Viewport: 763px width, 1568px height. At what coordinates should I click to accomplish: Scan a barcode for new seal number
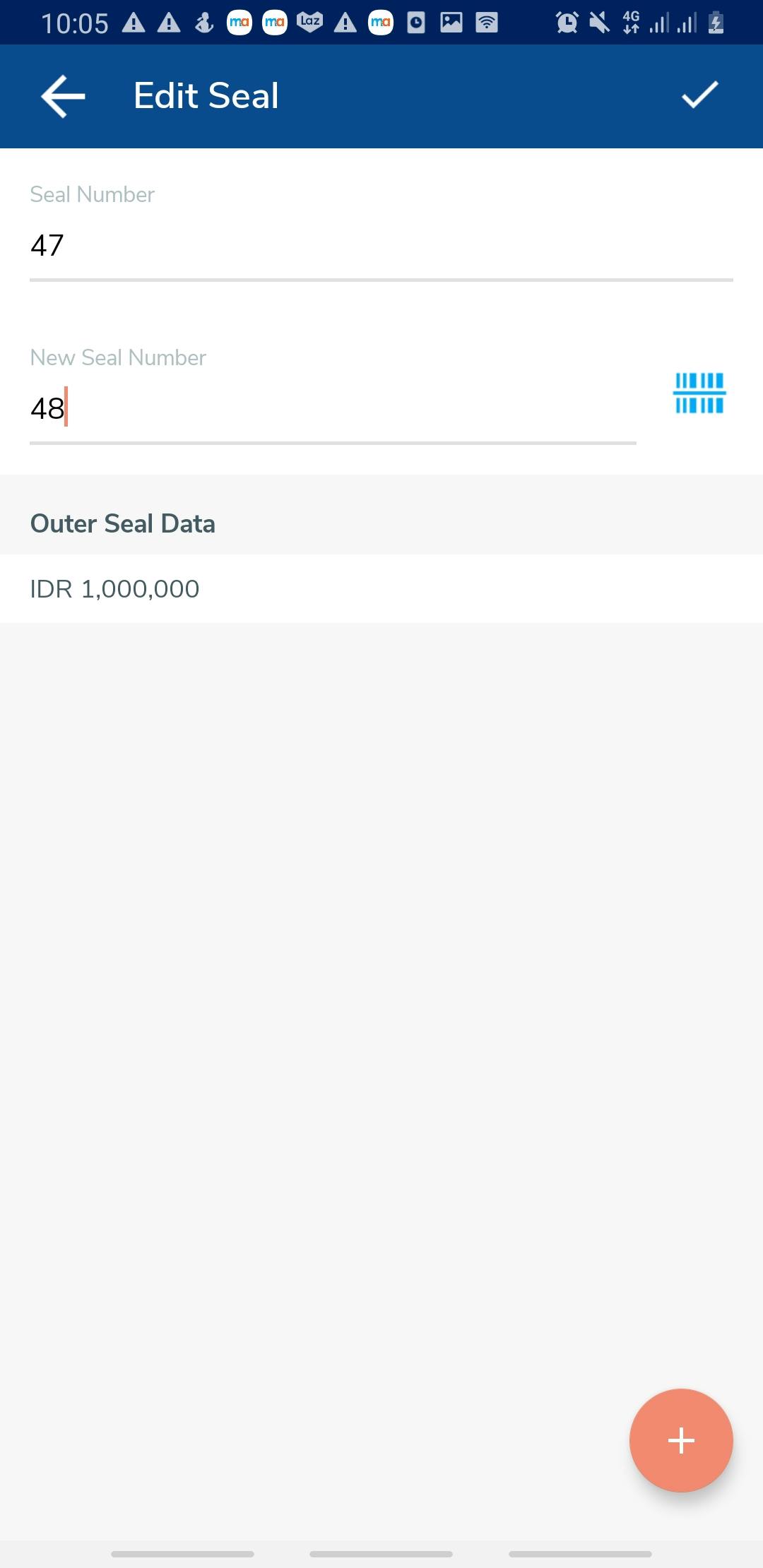click(x=699, y=393)
